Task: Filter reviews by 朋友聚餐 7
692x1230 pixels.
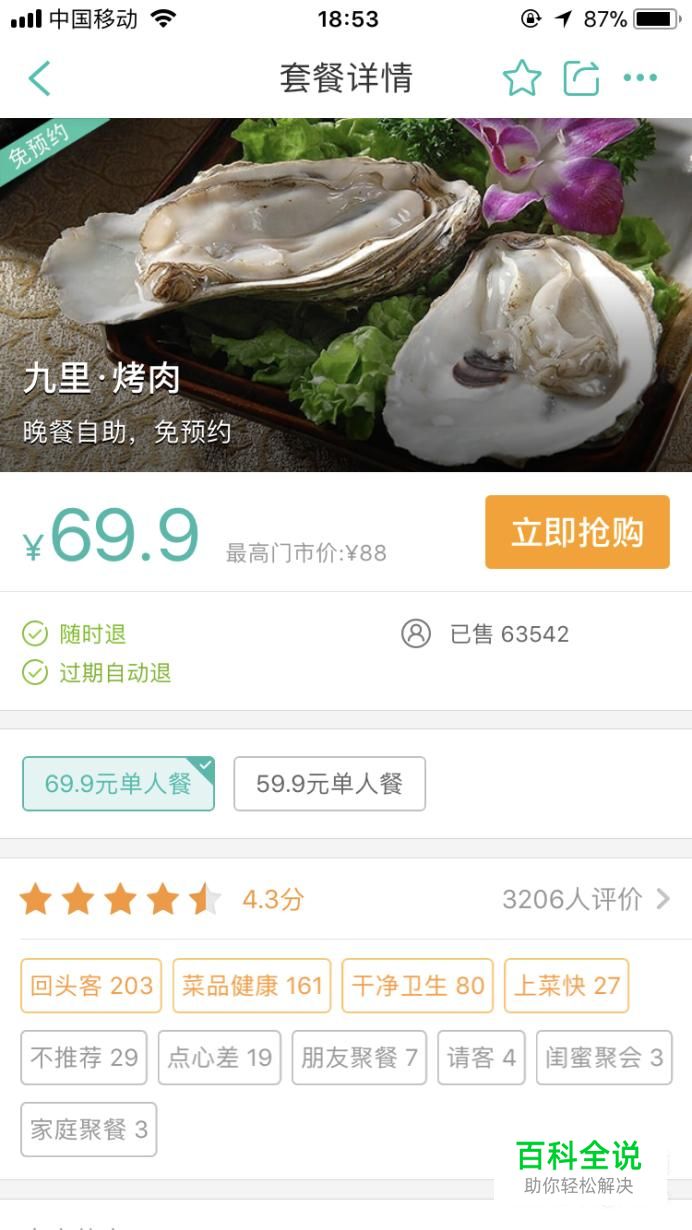Action: tap(359, 1057)
